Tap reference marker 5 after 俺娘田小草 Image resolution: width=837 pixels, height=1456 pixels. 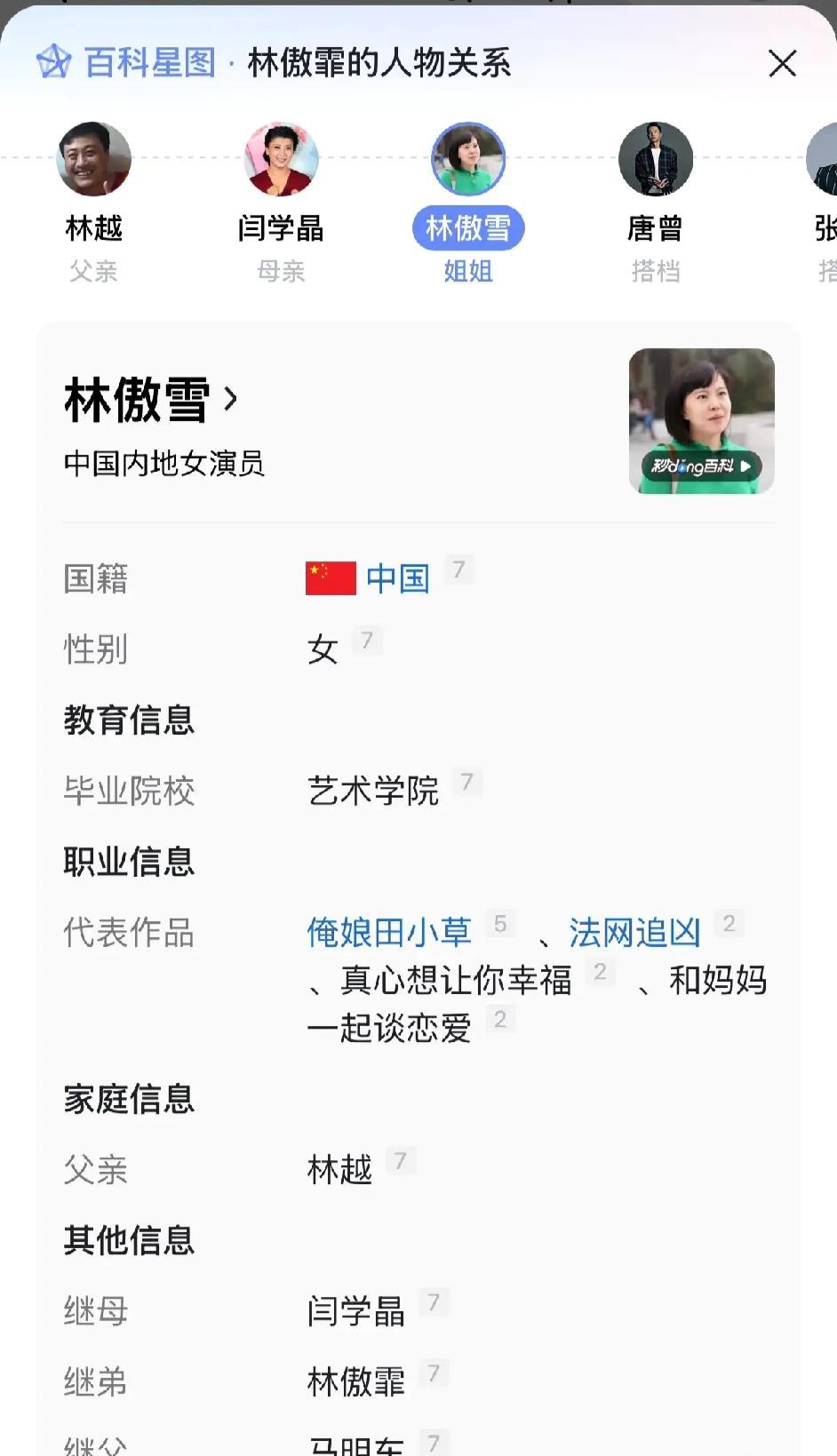click(x=502, y=924)
